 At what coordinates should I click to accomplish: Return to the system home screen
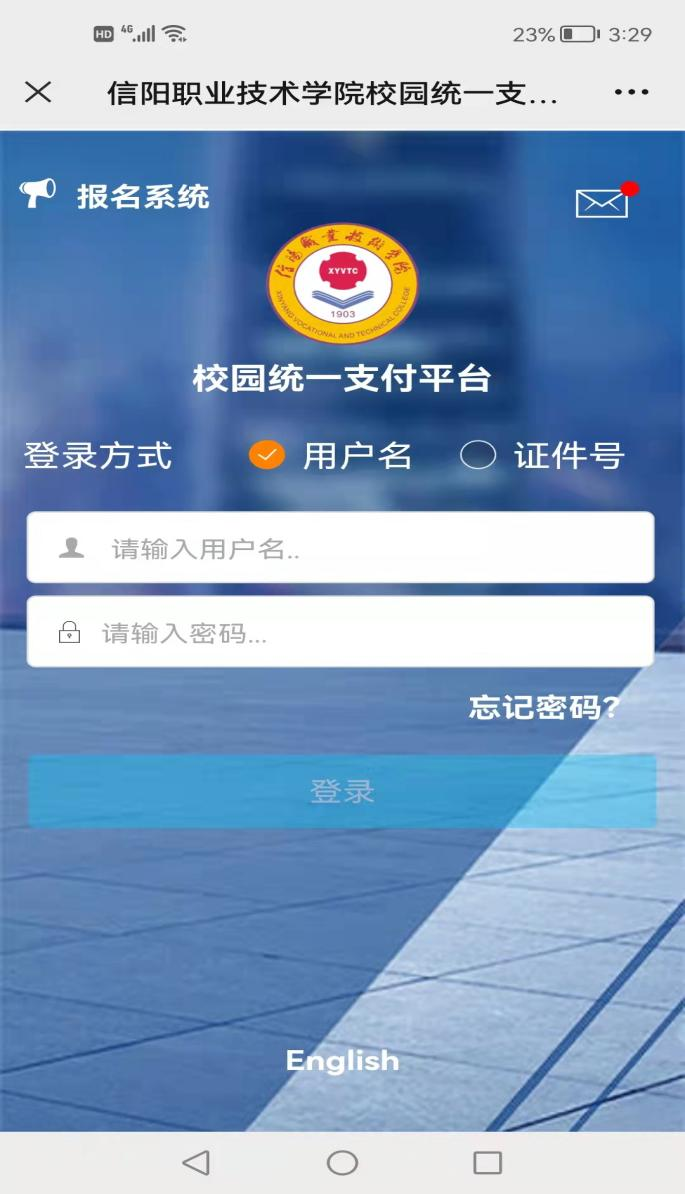(342, 1162)
